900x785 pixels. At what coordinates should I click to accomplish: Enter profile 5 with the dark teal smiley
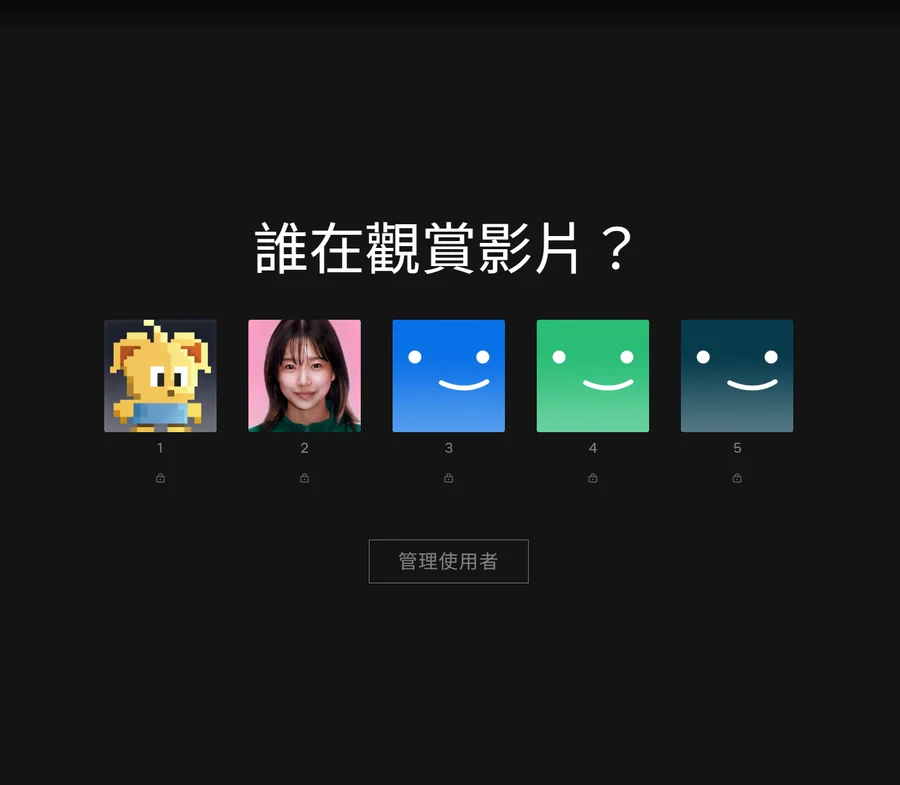pos(736,376)
